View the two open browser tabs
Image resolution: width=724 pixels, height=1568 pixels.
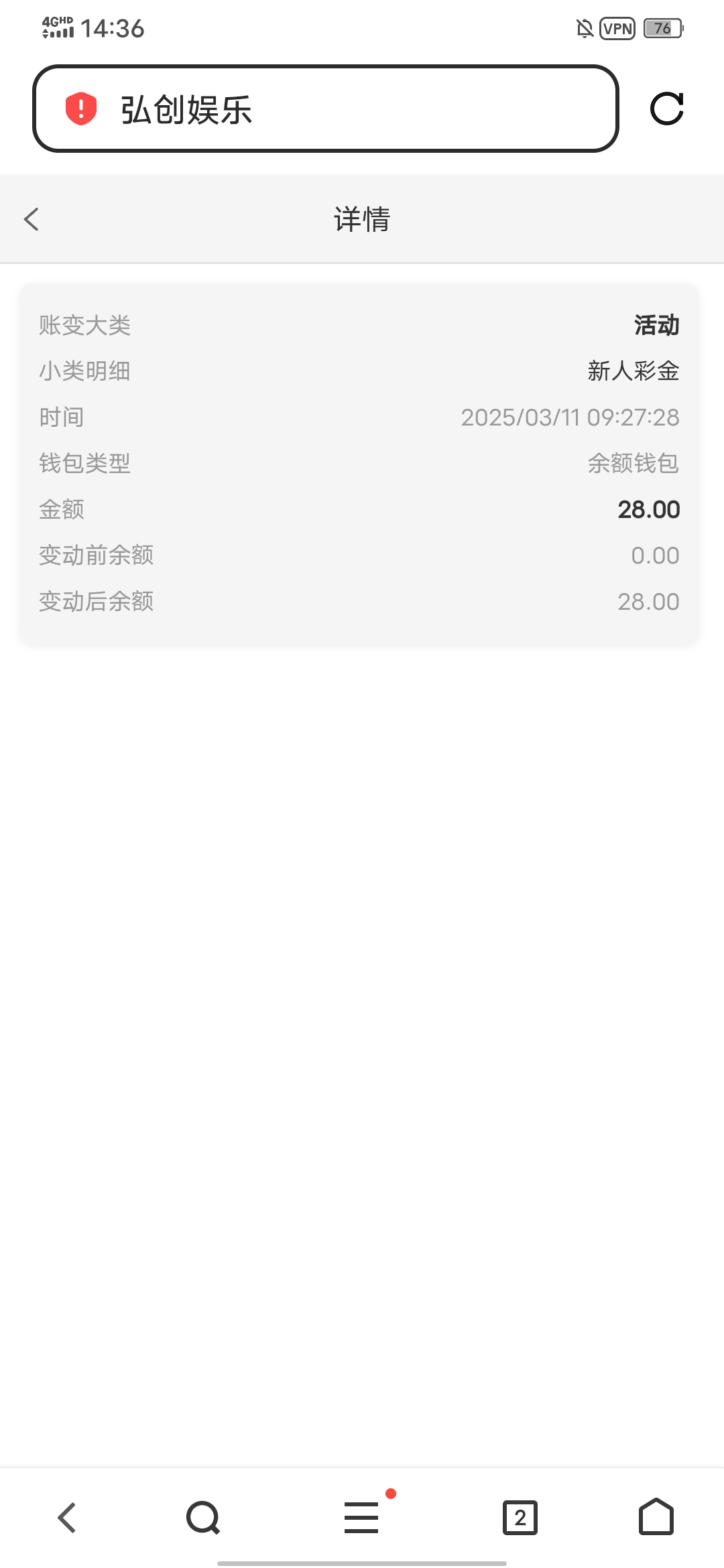tap(520, 1518)
